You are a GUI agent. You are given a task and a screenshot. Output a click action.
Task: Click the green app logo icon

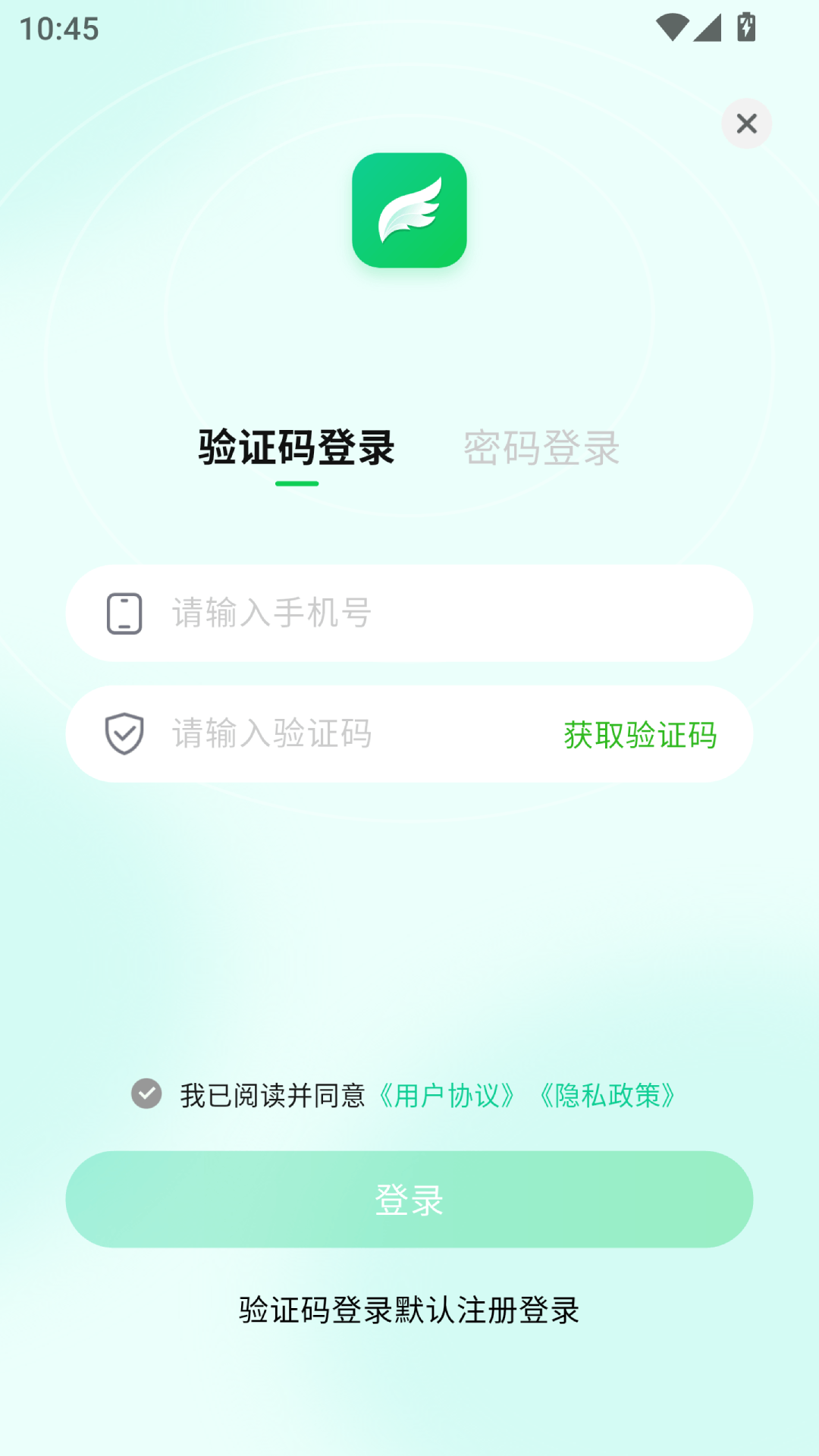(409, 211)
